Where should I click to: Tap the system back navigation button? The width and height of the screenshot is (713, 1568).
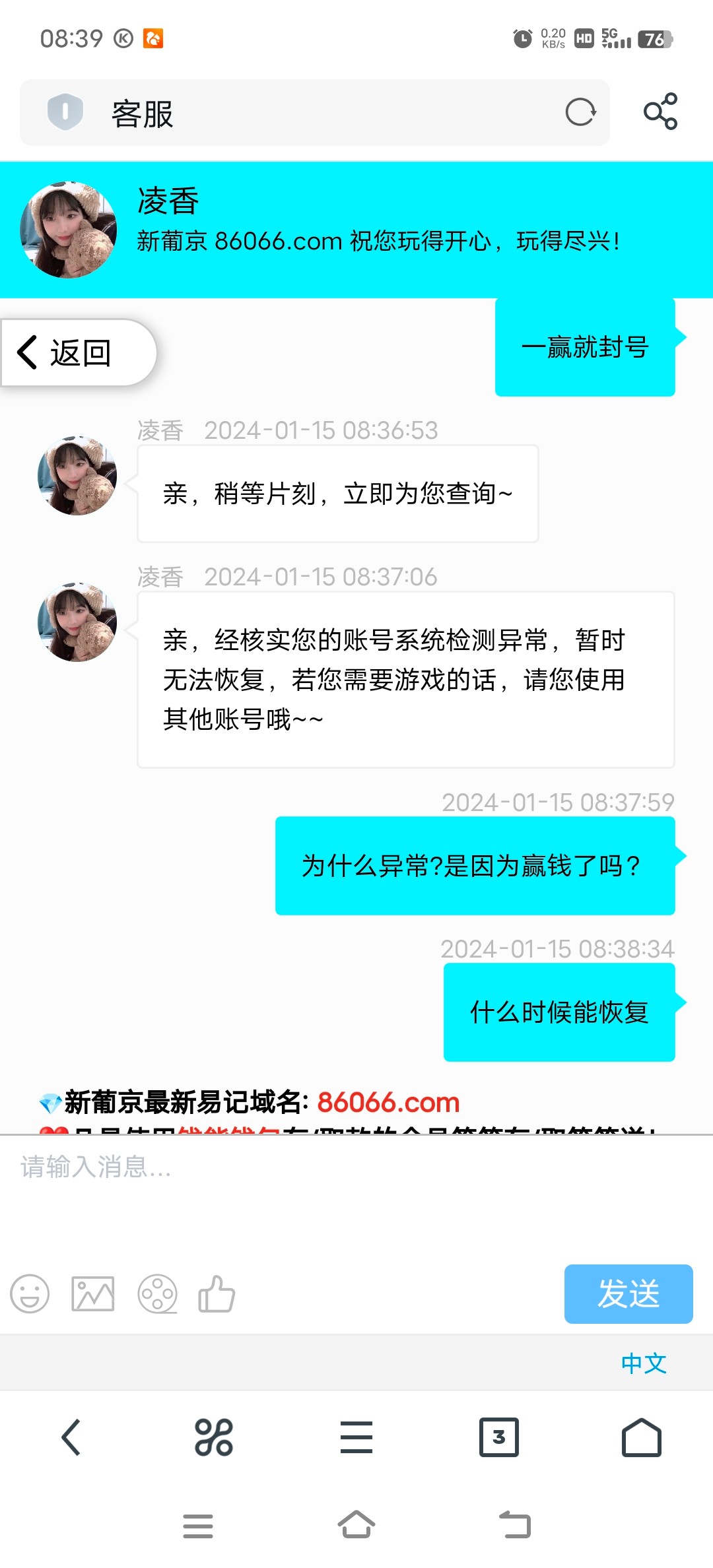[x=515, y=1526]
